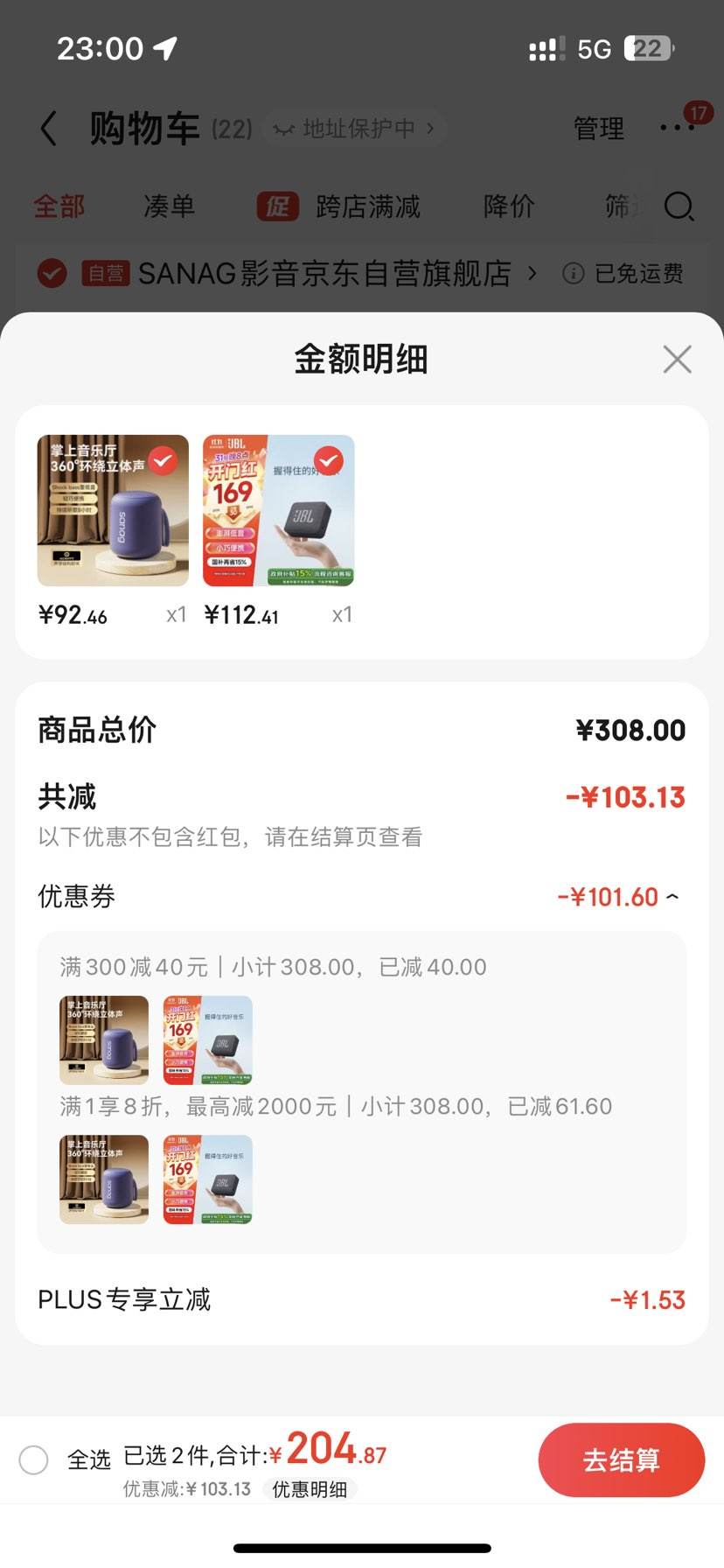Tap the 促 promotion icon beside 跨店满减

(x=277, y=207)
